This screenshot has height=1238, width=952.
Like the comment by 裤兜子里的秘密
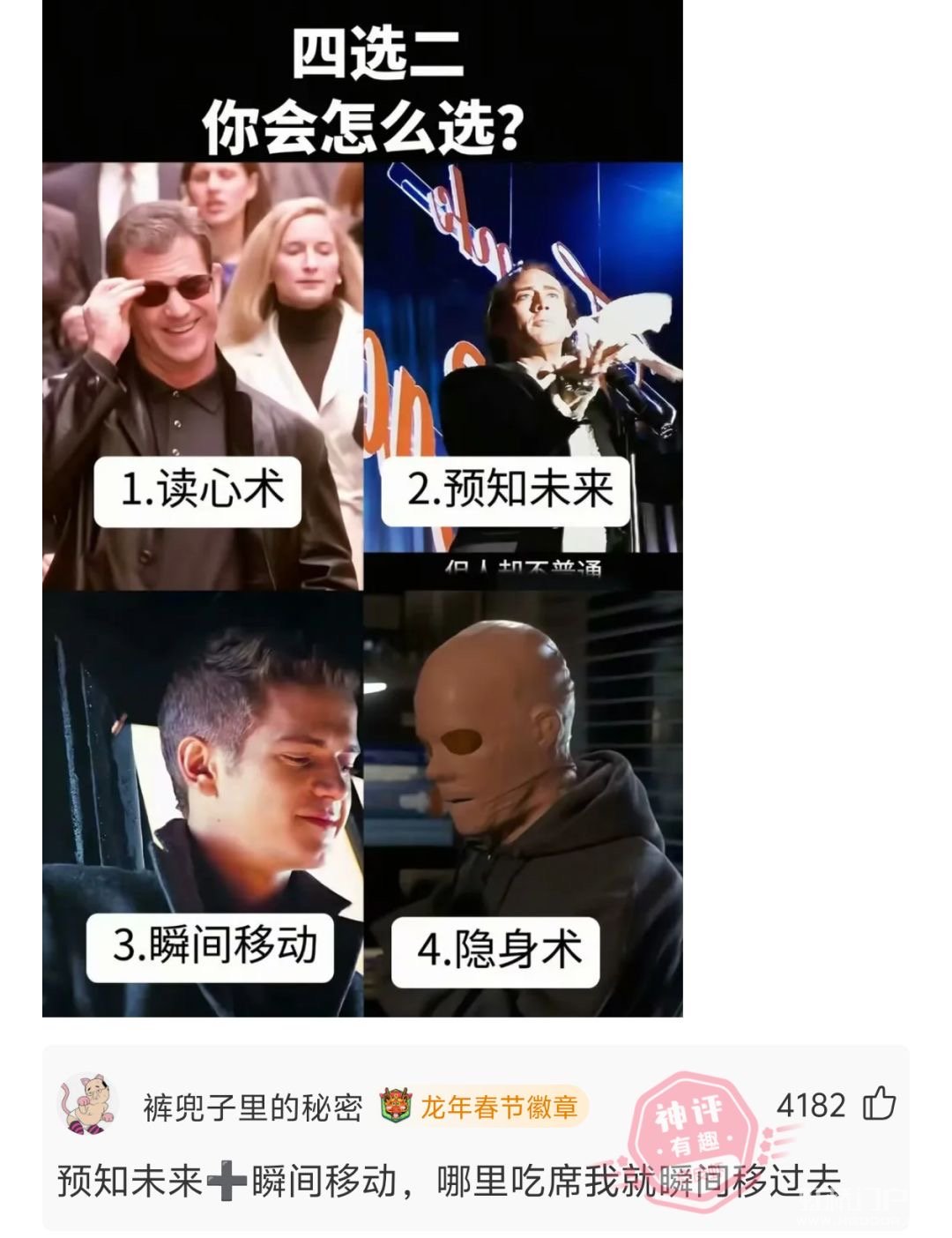879,1104
